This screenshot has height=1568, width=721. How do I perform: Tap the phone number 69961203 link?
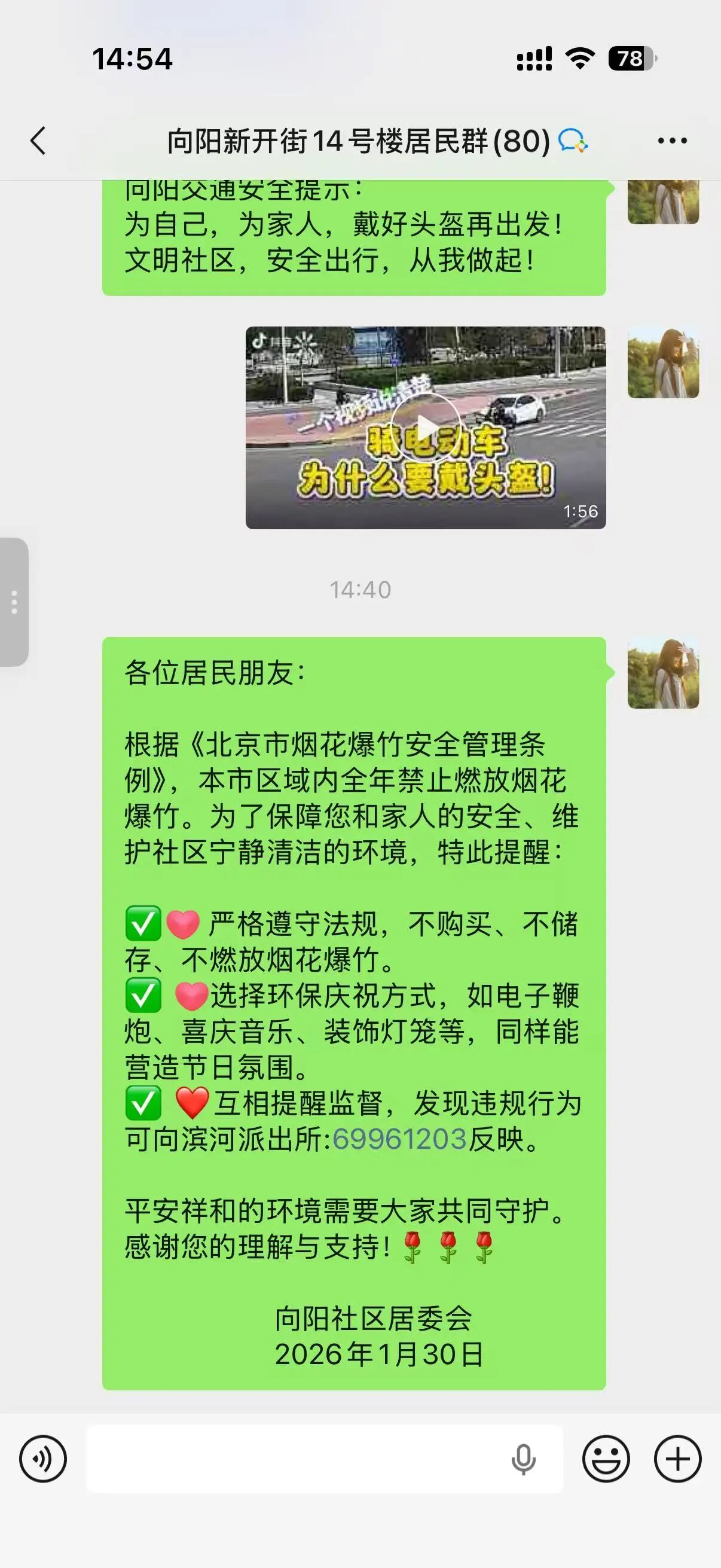399,1139
